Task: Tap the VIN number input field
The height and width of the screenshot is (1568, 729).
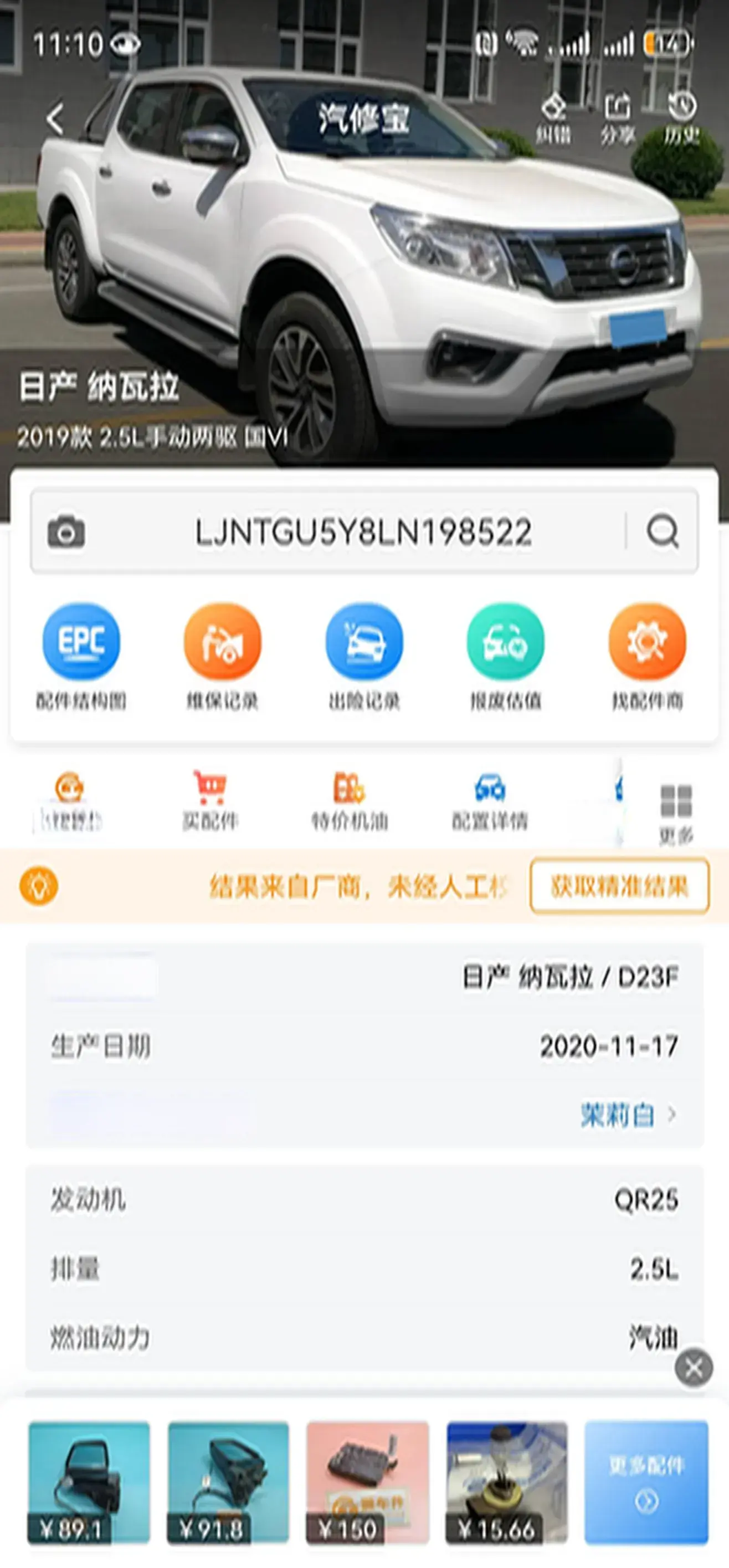Action: coord(363,532)
